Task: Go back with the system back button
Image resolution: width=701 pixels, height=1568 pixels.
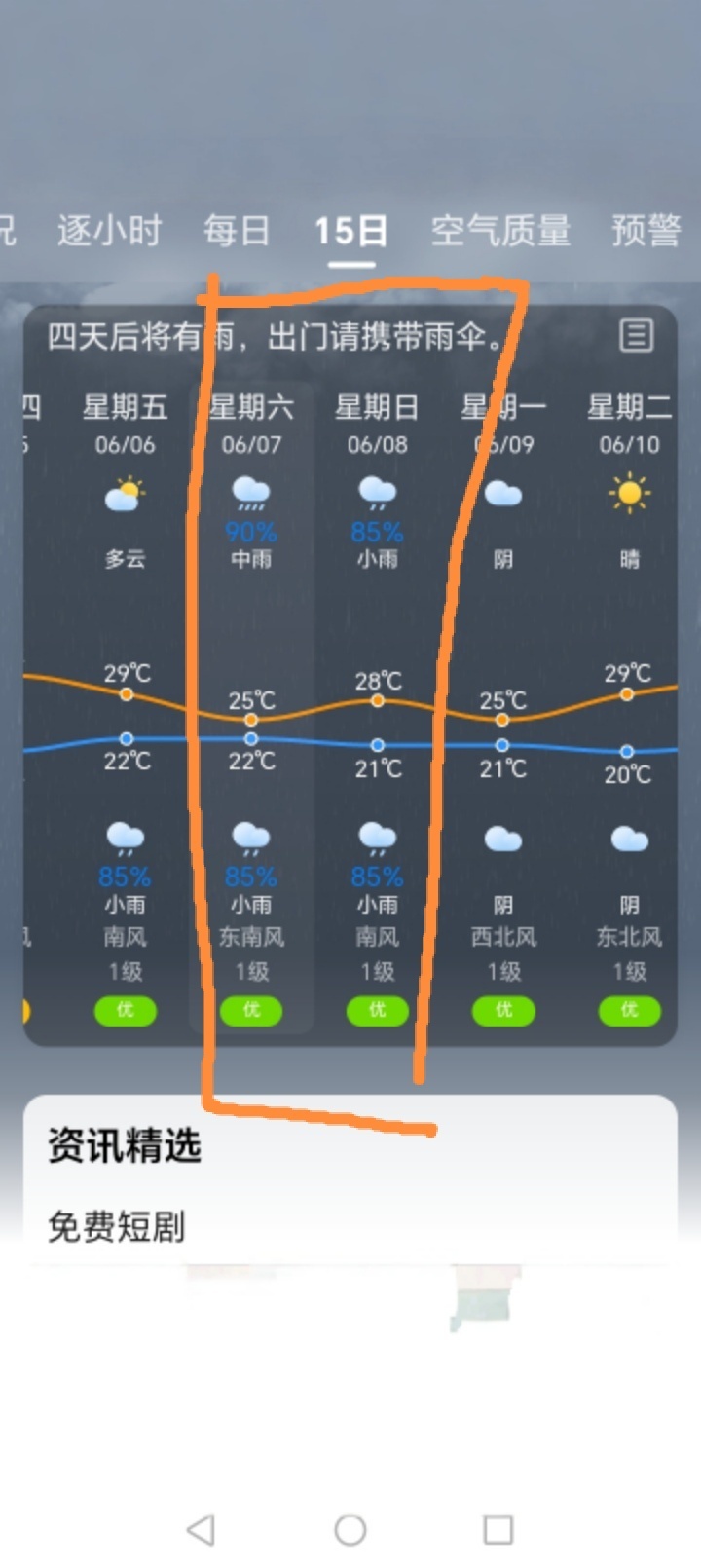Action: (201, 1530)
